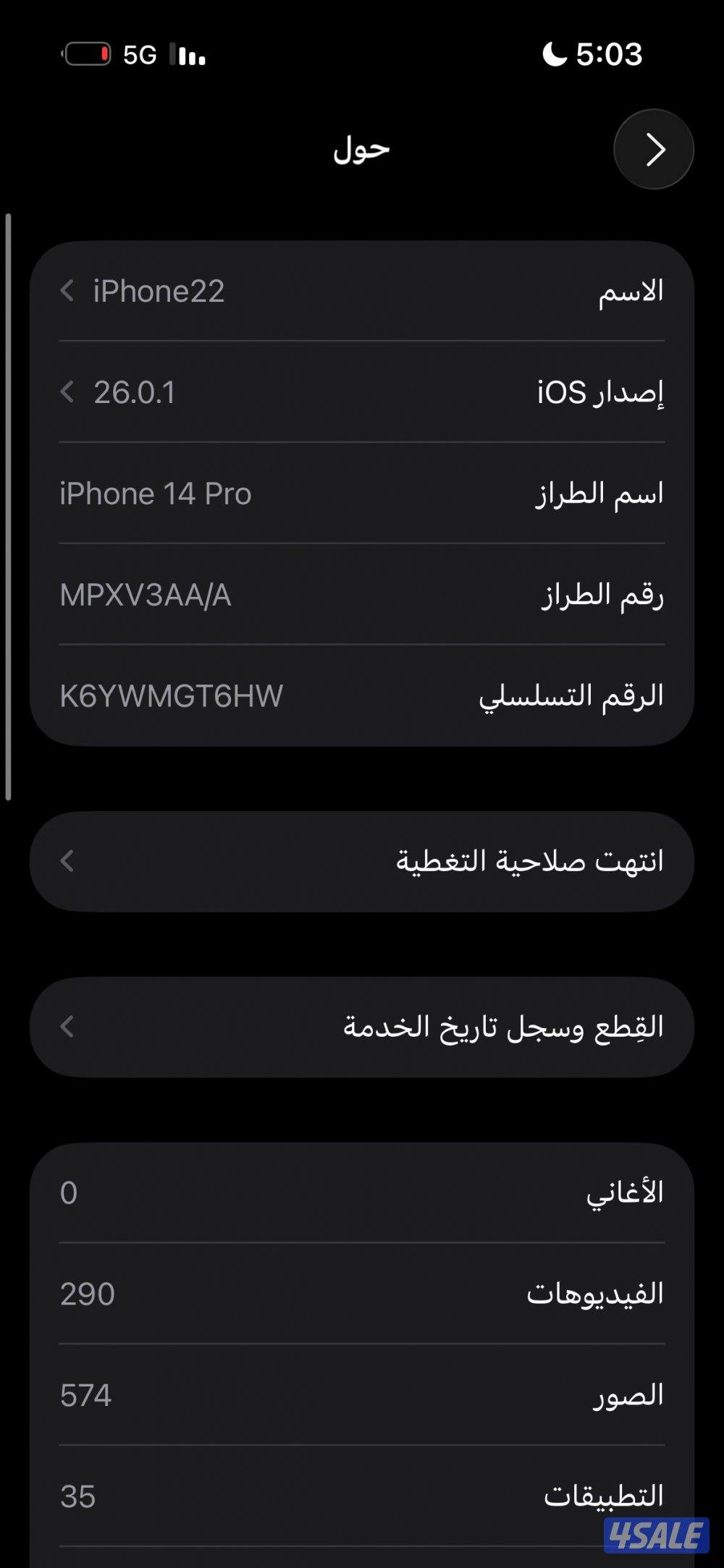Image resolution: width=724 pixels, height=1568 pixels.
Task: Select the iPhone 14 Pro model name row
Action: (362, 493)
